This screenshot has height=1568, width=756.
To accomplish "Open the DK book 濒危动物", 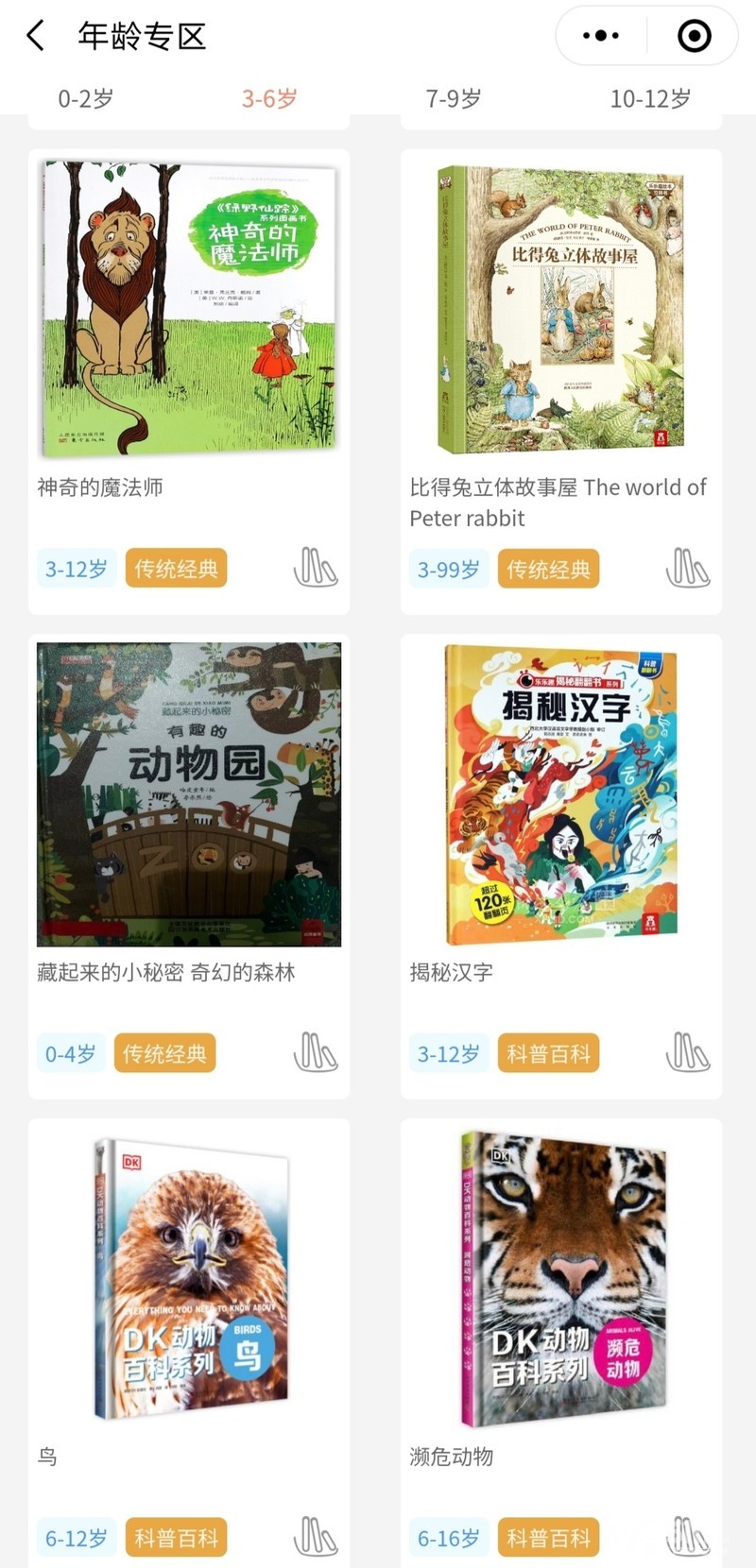I will (x=561, y=1279).
